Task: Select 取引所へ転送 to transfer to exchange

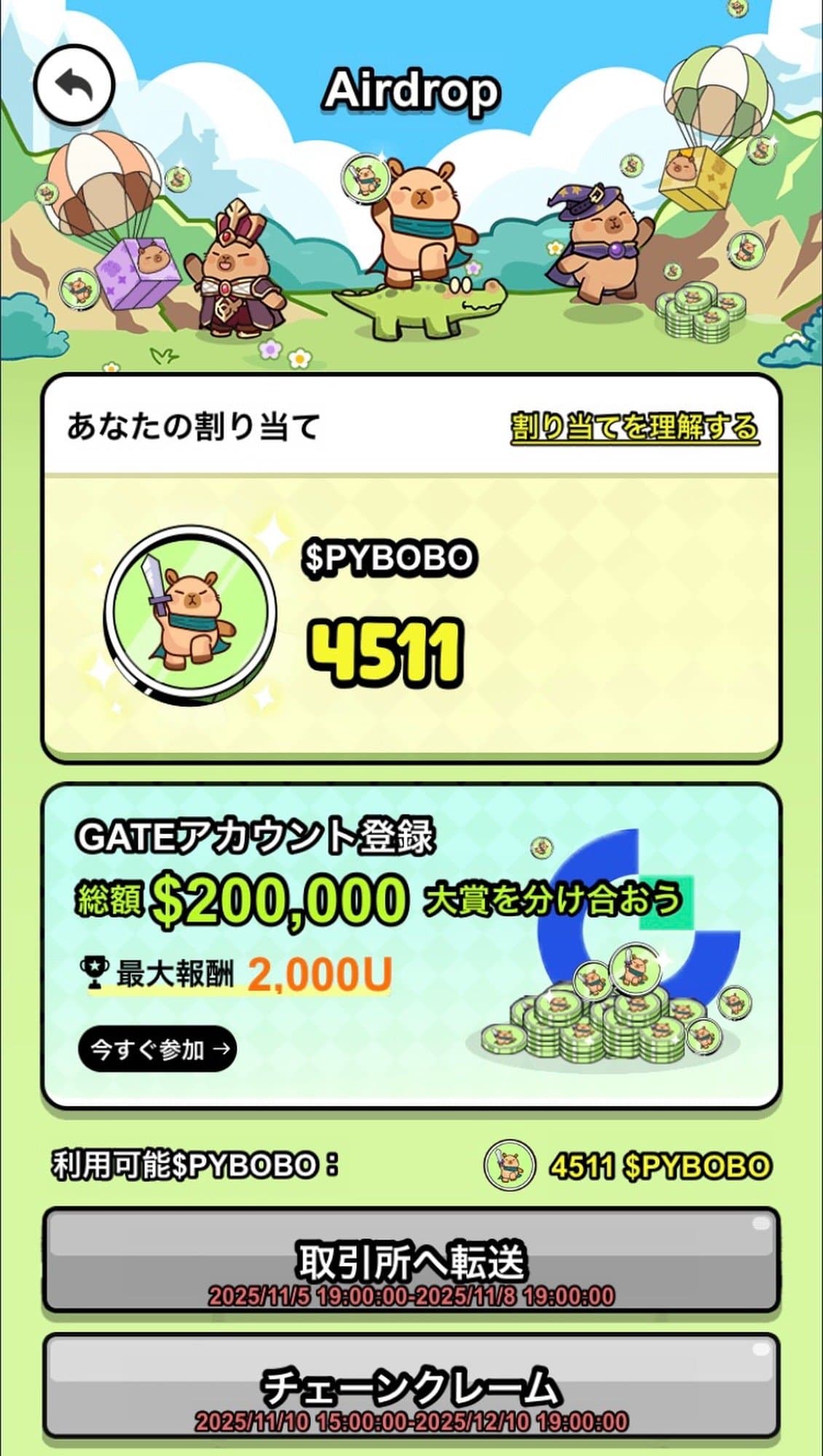Action: click(x=411, y=1261)
